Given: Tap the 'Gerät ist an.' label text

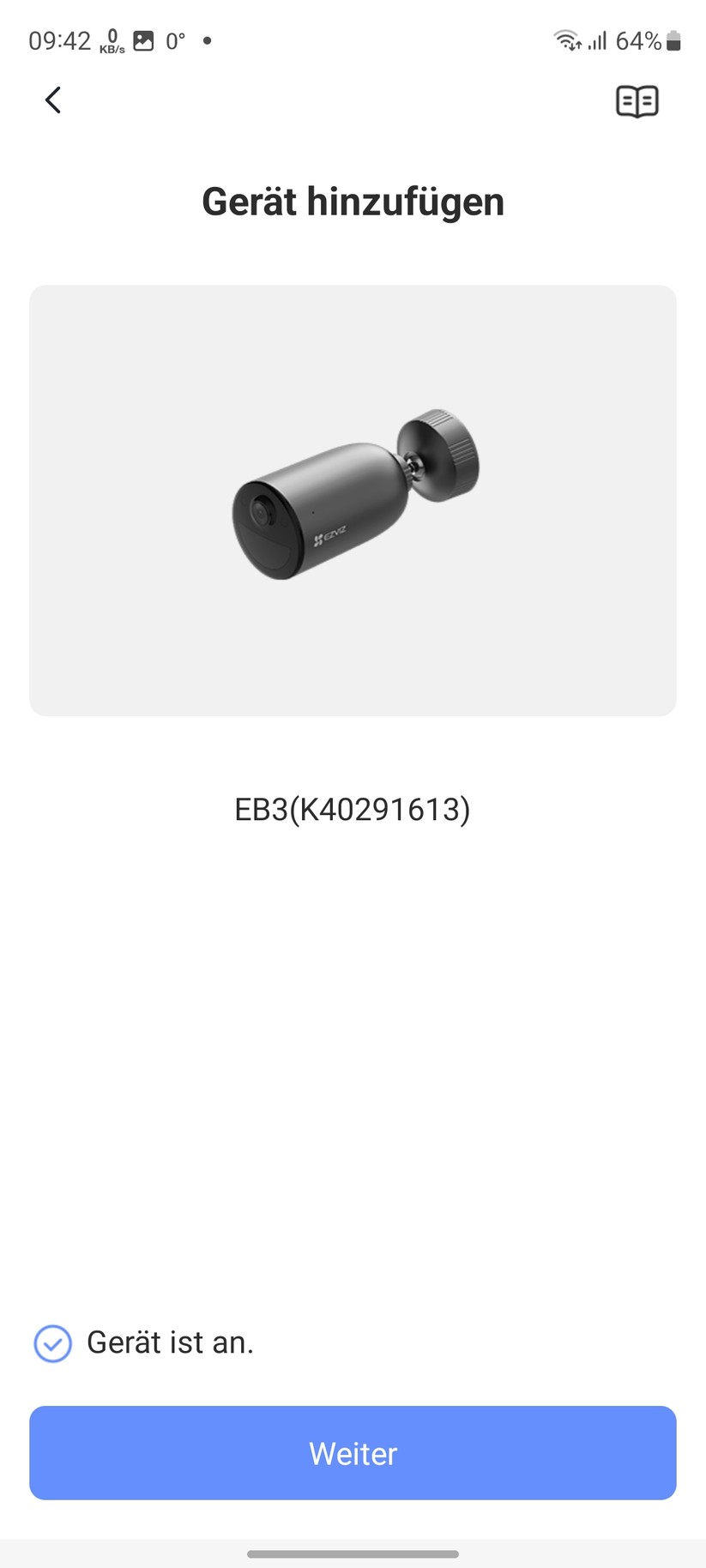Looking at the screenshot, I should pyautogui.click(x=169, y=1342).
